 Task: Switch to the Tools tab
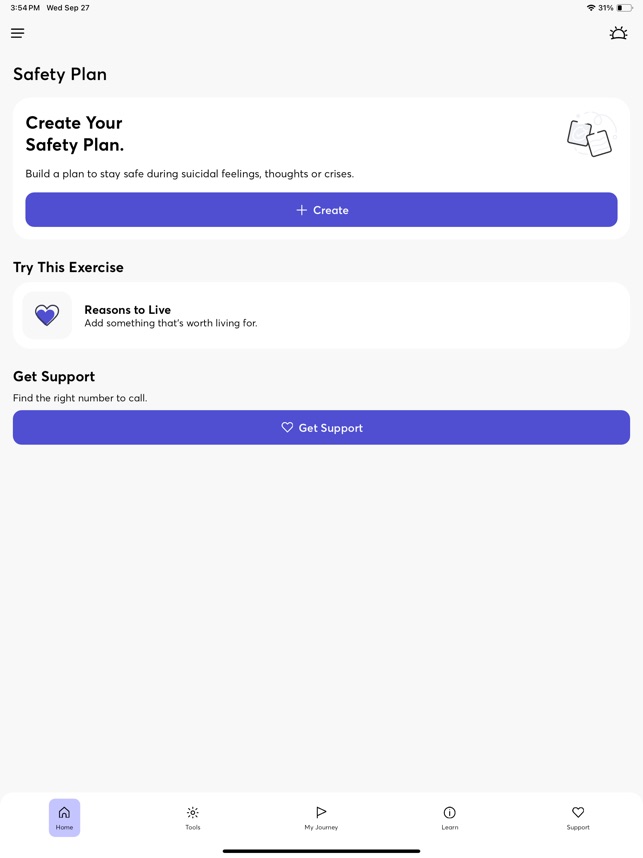click(x=193, y=817)
